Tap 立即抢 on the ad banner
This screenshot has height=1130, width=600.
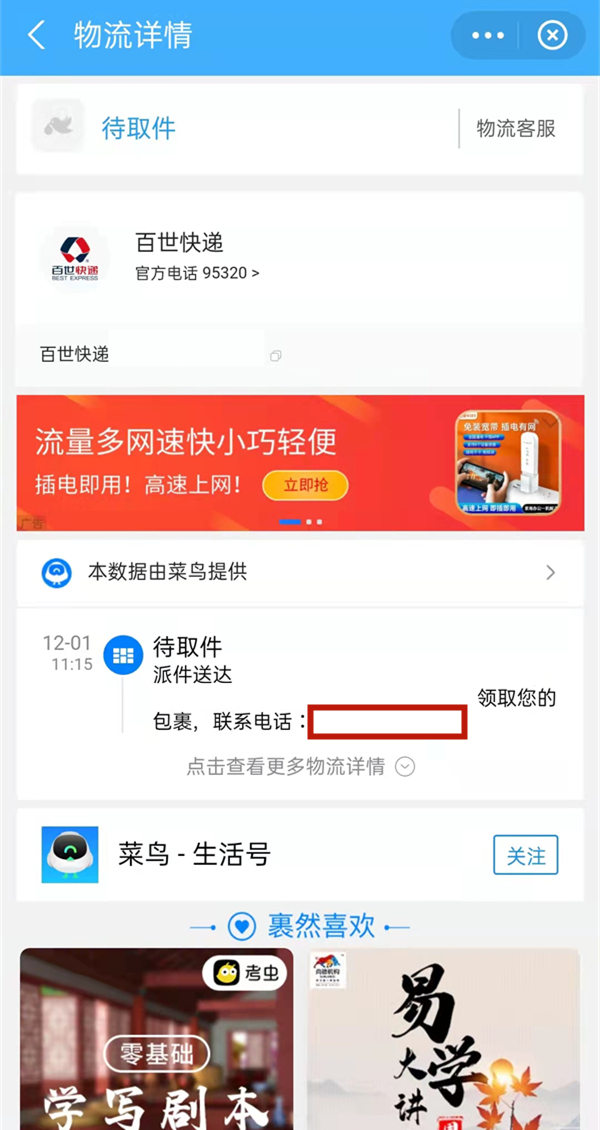click(x=305, y=486)
